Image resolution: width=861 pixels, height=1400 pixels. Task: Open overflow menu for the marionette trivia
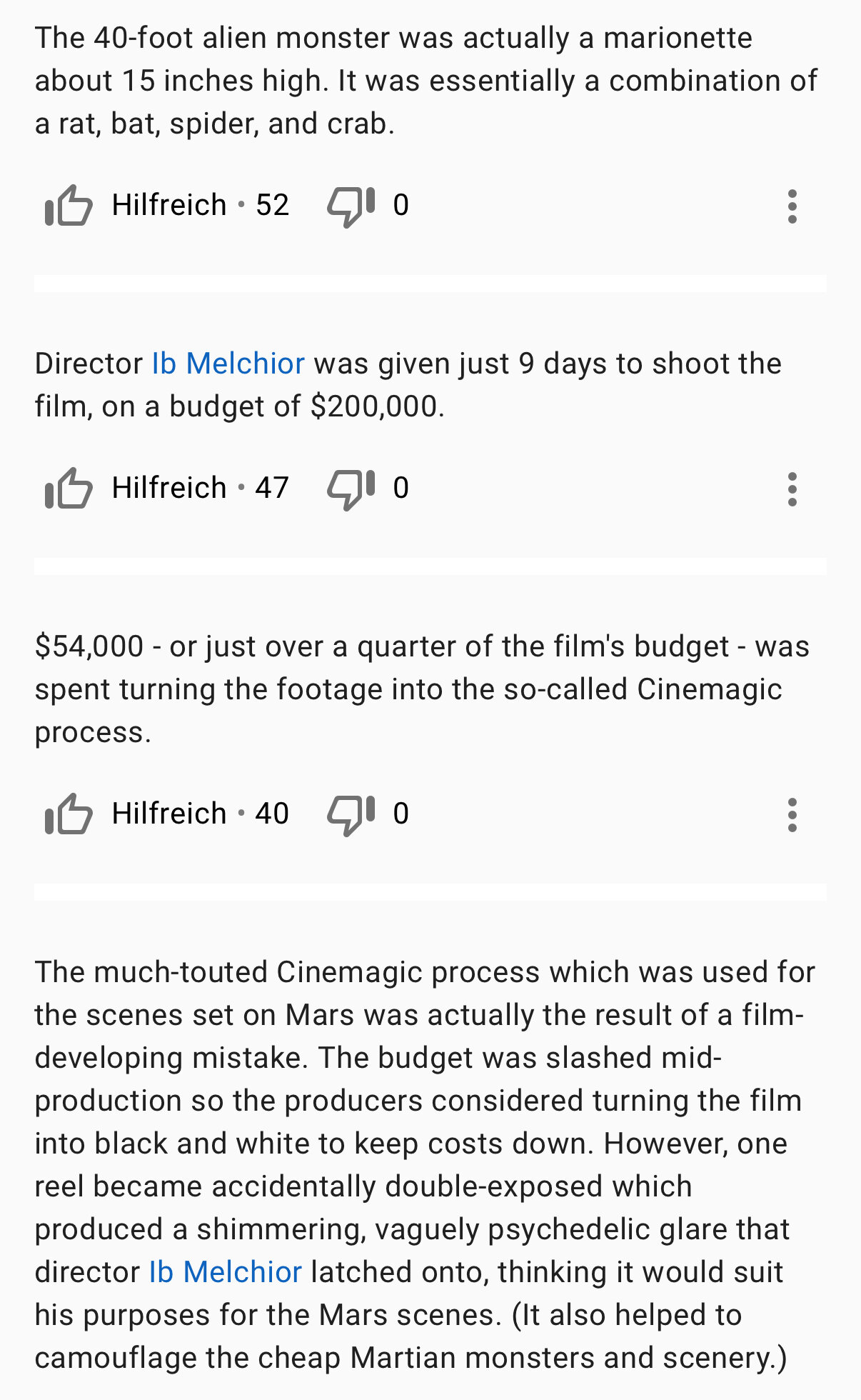tap(792, 206)
